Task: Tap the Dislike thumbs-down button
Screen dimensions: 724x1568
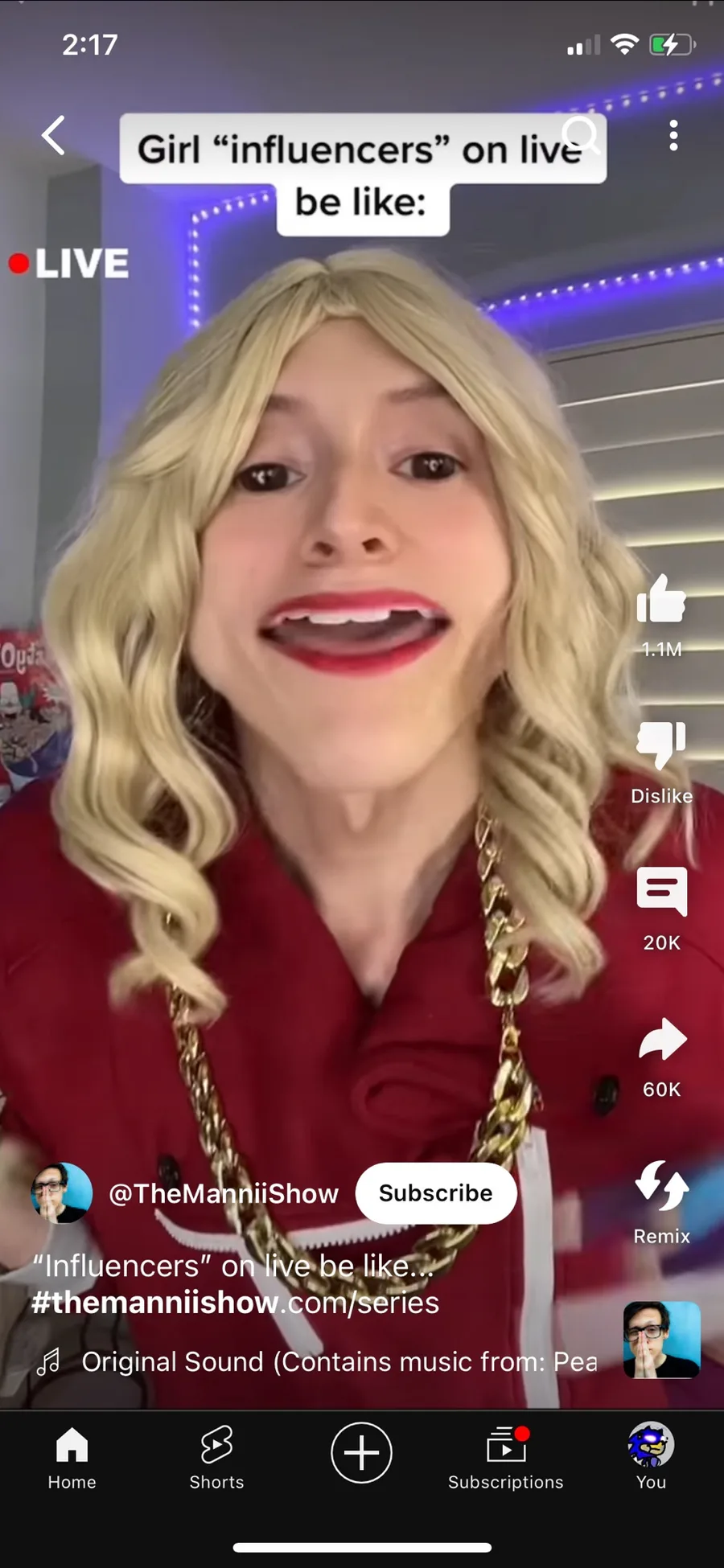Action: point(661,745)
